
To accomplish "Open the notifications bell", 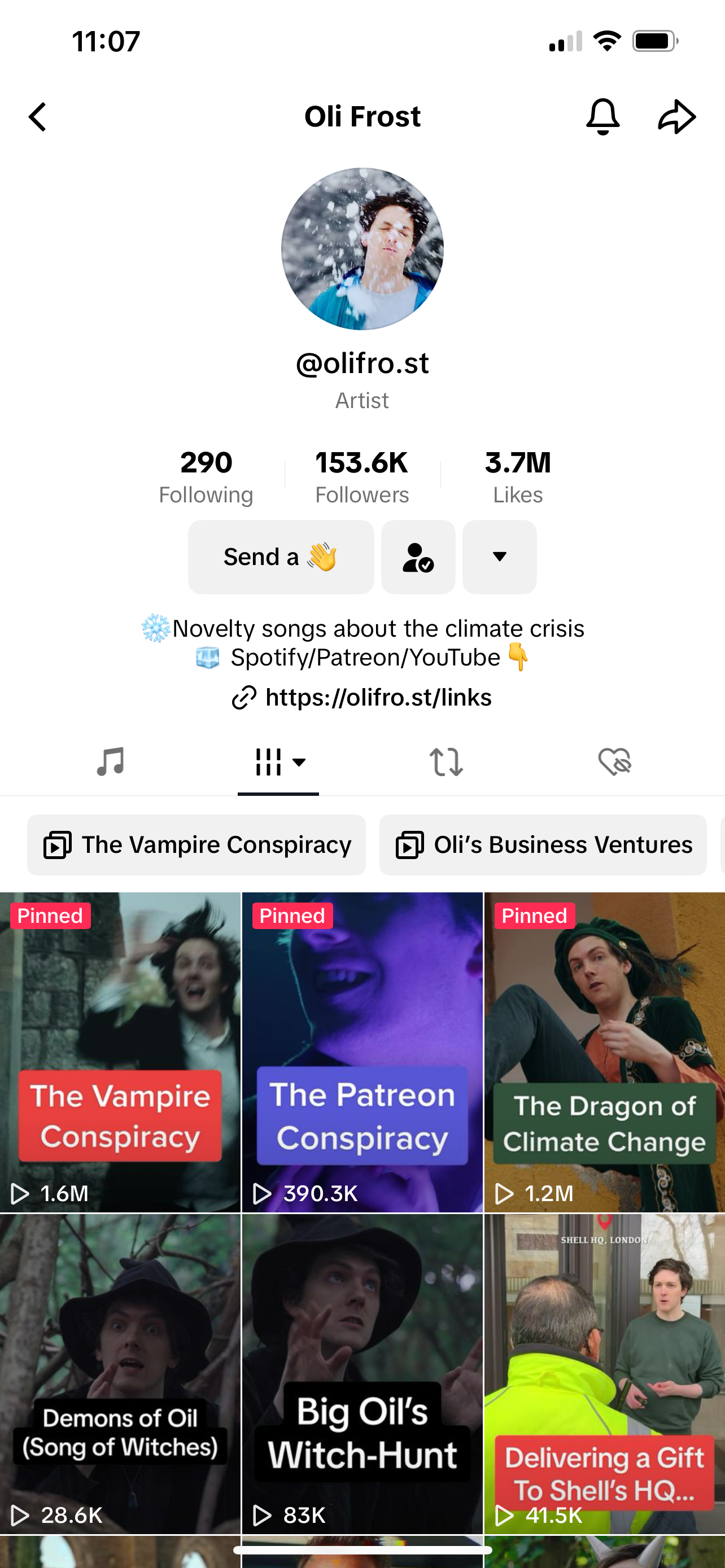I will point(602,116).
